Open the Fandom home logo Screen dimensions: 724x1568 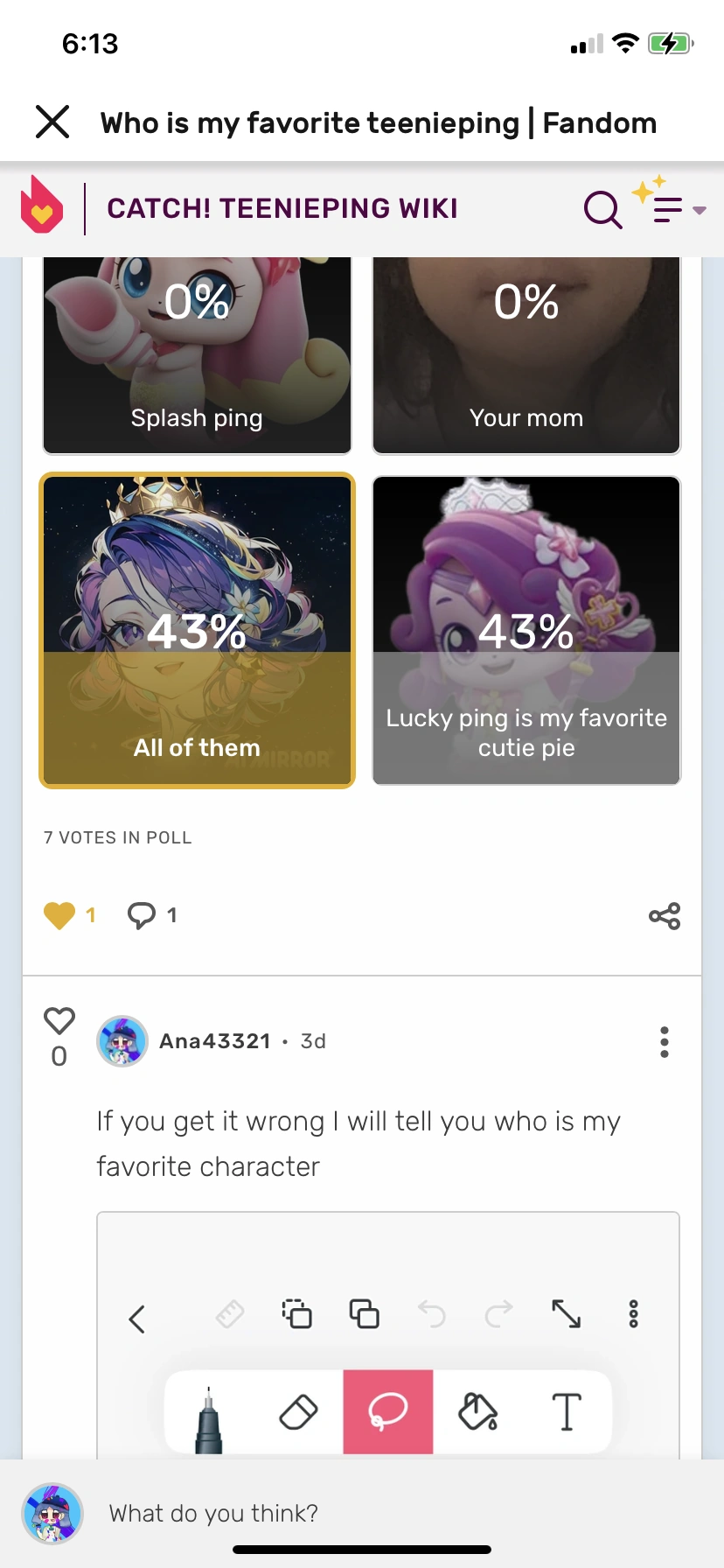pyautogui.click(x=42, y=206)
